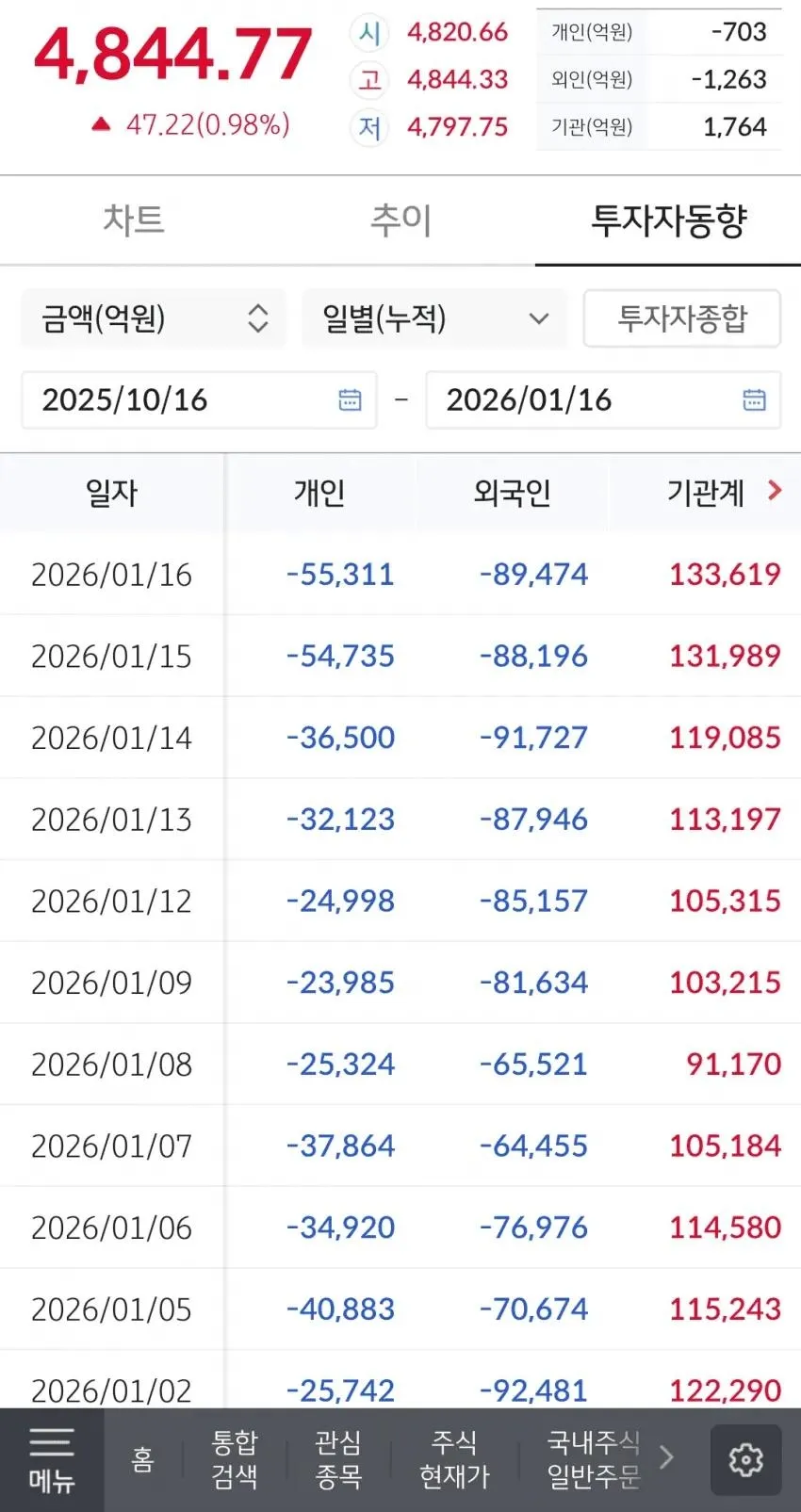This screenshot has height=1512, width=801.
Task: Open 통합검색 in the bottom bar
Action: click(x=235, y=1460)
